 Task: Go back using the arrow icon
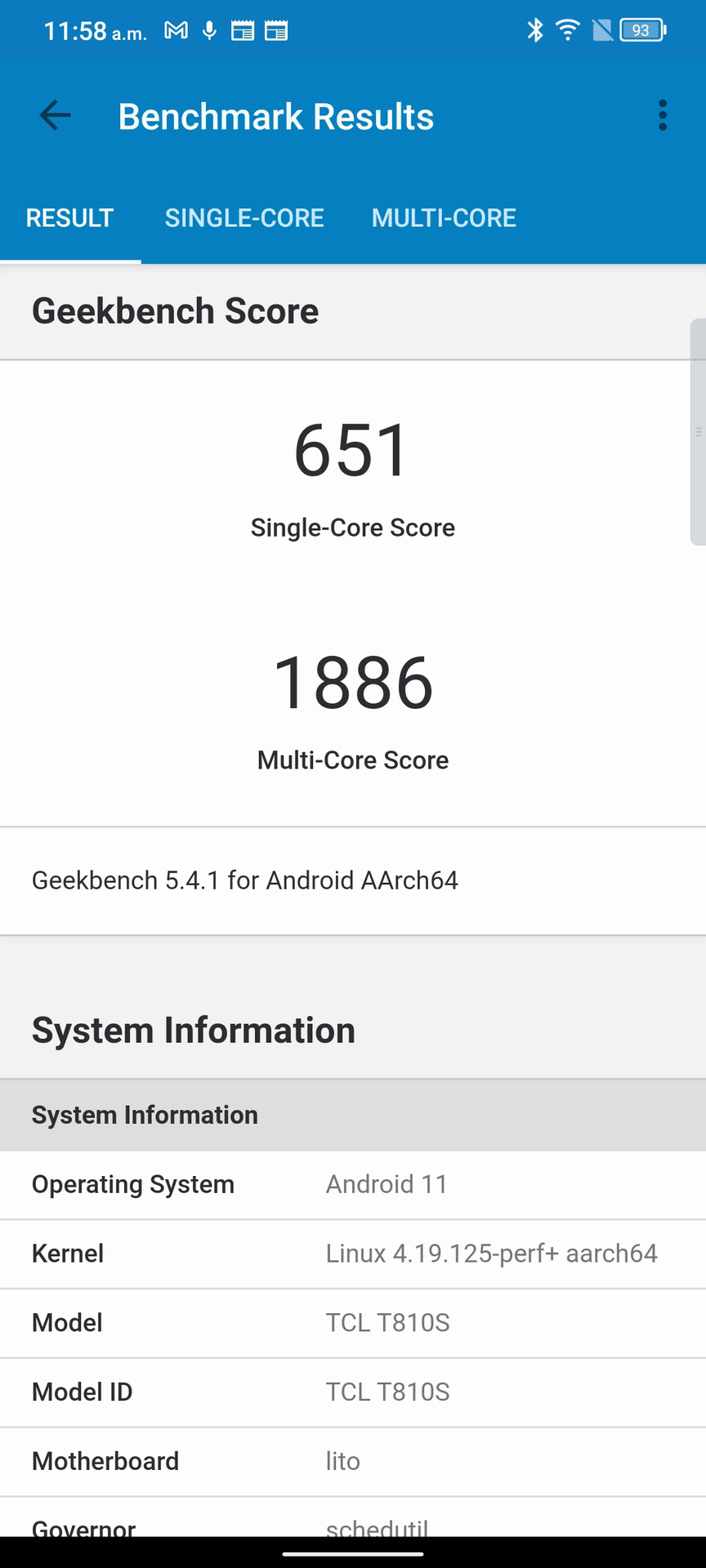(x=56, y=115)
